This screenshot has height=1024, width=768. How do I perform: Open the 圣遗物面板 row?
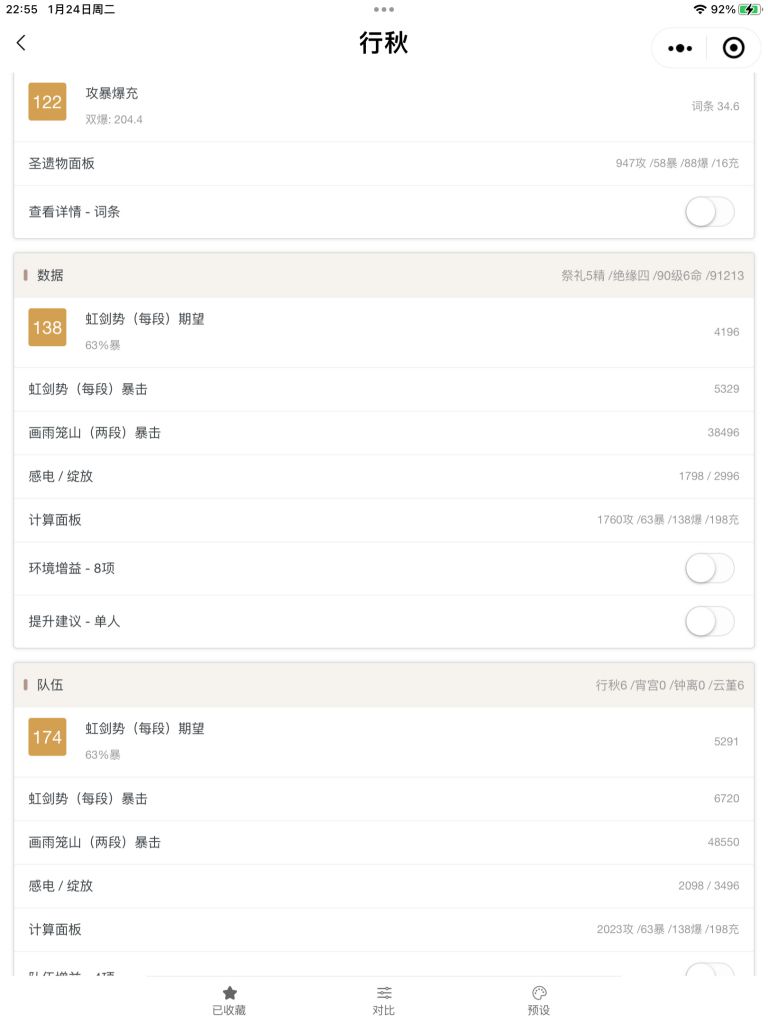[x=384, y=164]
